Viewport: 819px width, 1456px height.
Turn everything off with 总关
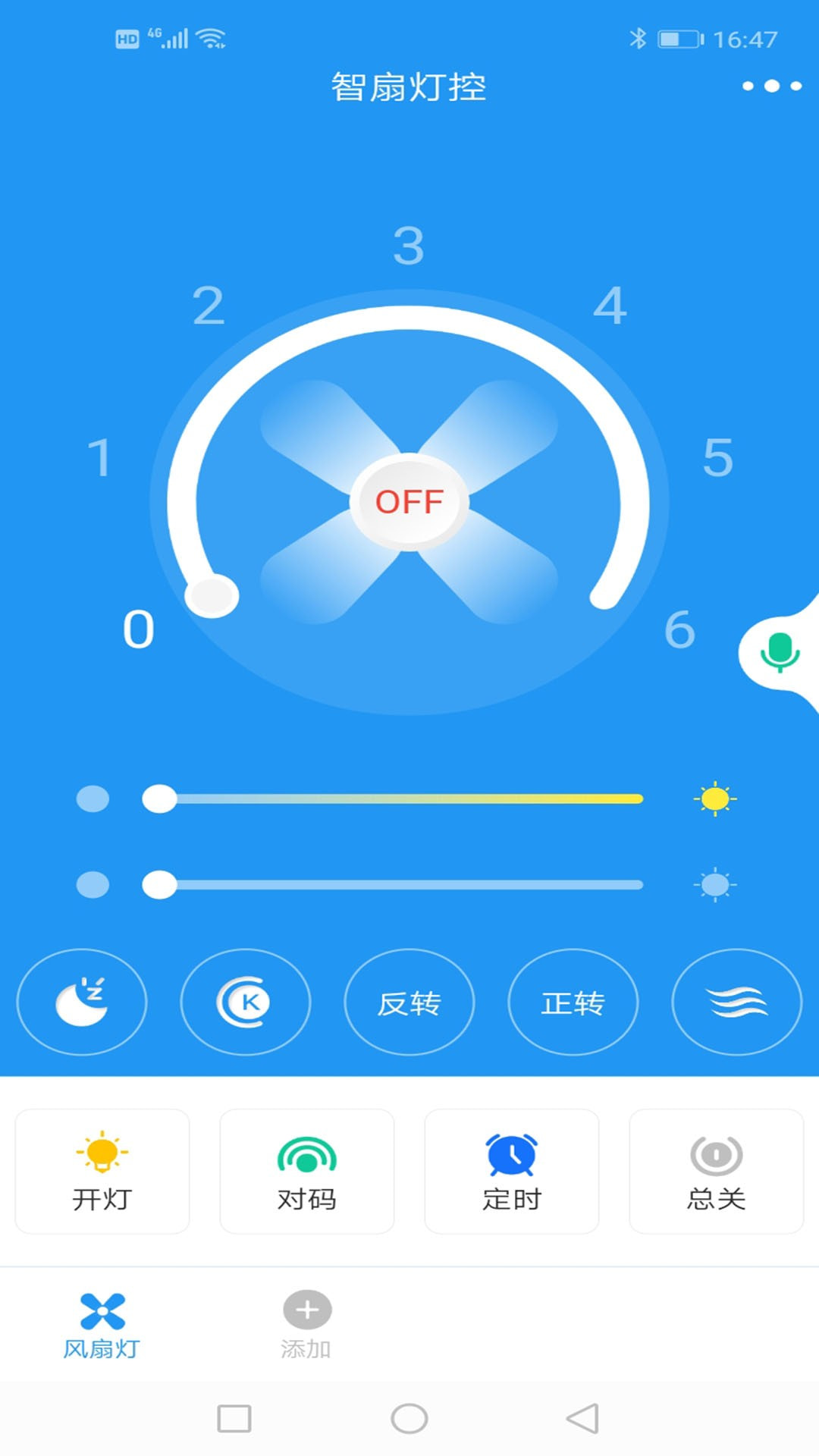click(717, 1171)
